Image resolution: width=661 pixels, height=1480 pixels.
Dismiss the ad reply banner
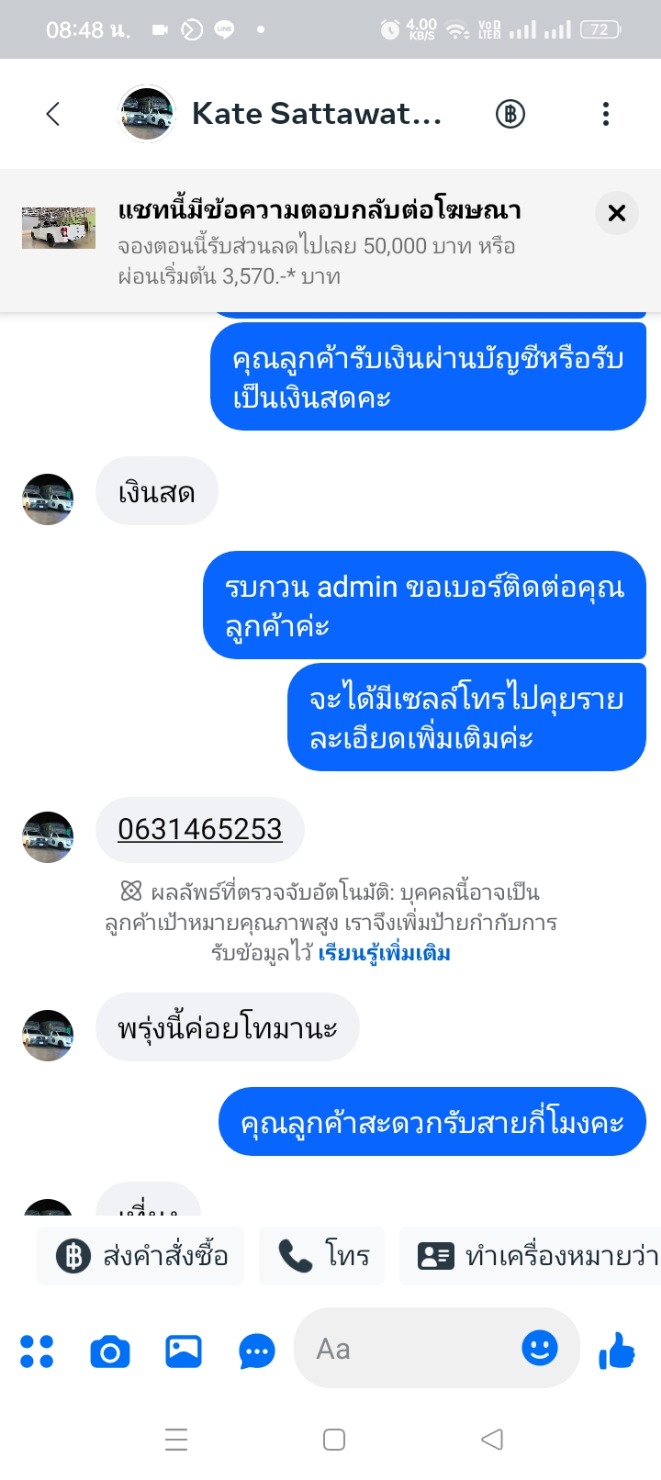coord(616,213)
